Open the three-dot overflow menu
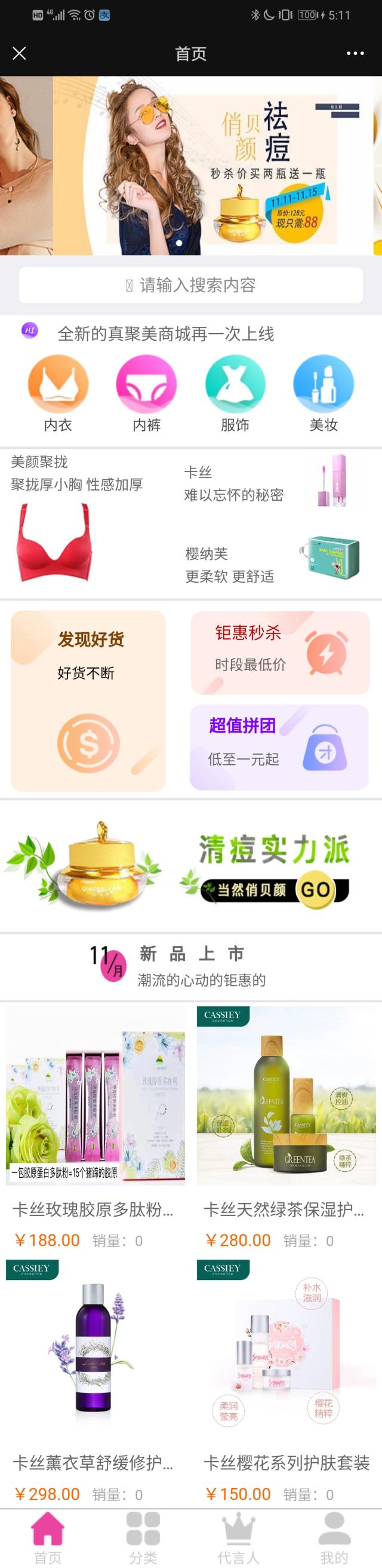 (x=355, y=54)
